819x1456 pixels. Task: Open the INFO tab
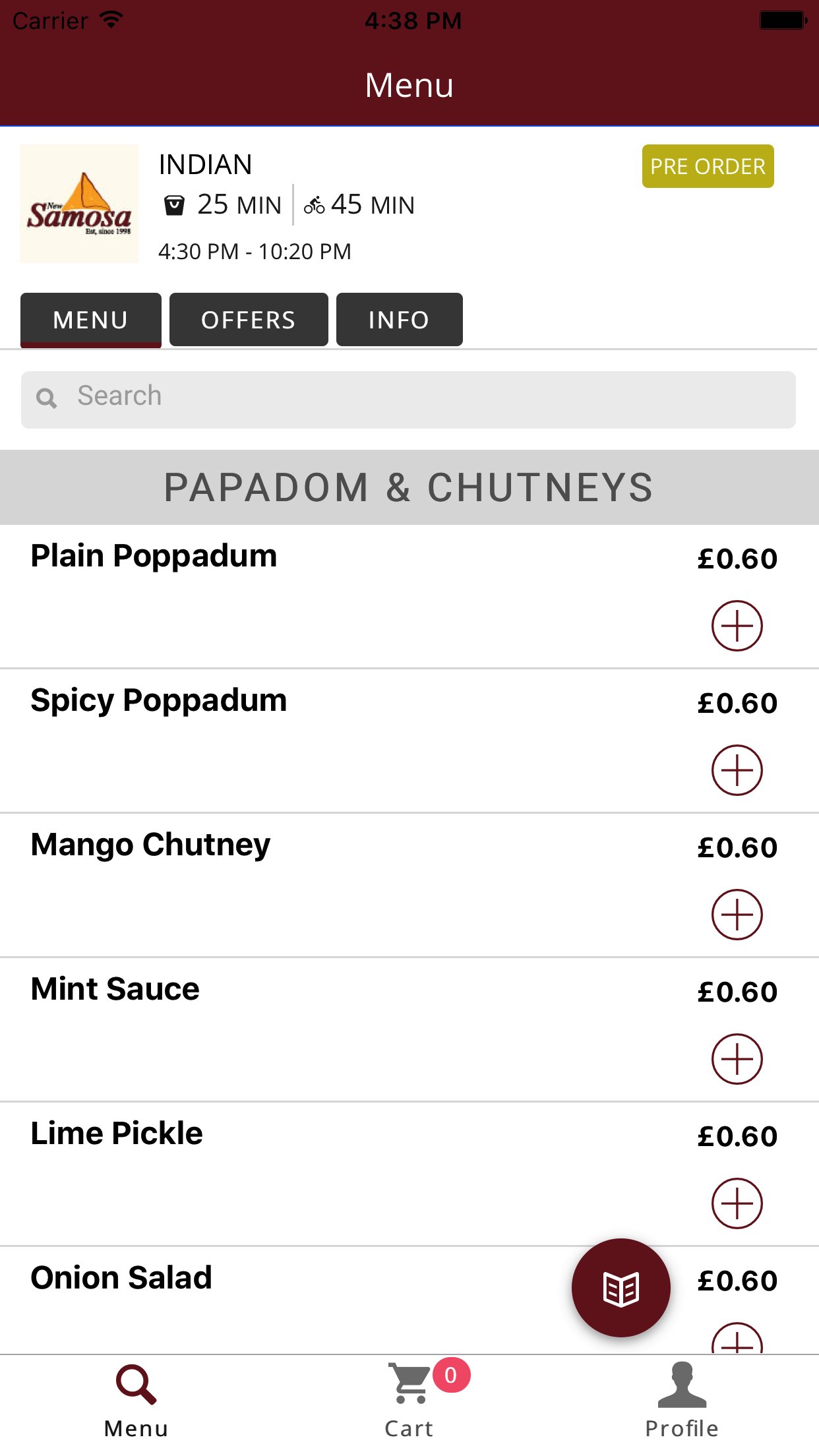click(x=399, y=320)
